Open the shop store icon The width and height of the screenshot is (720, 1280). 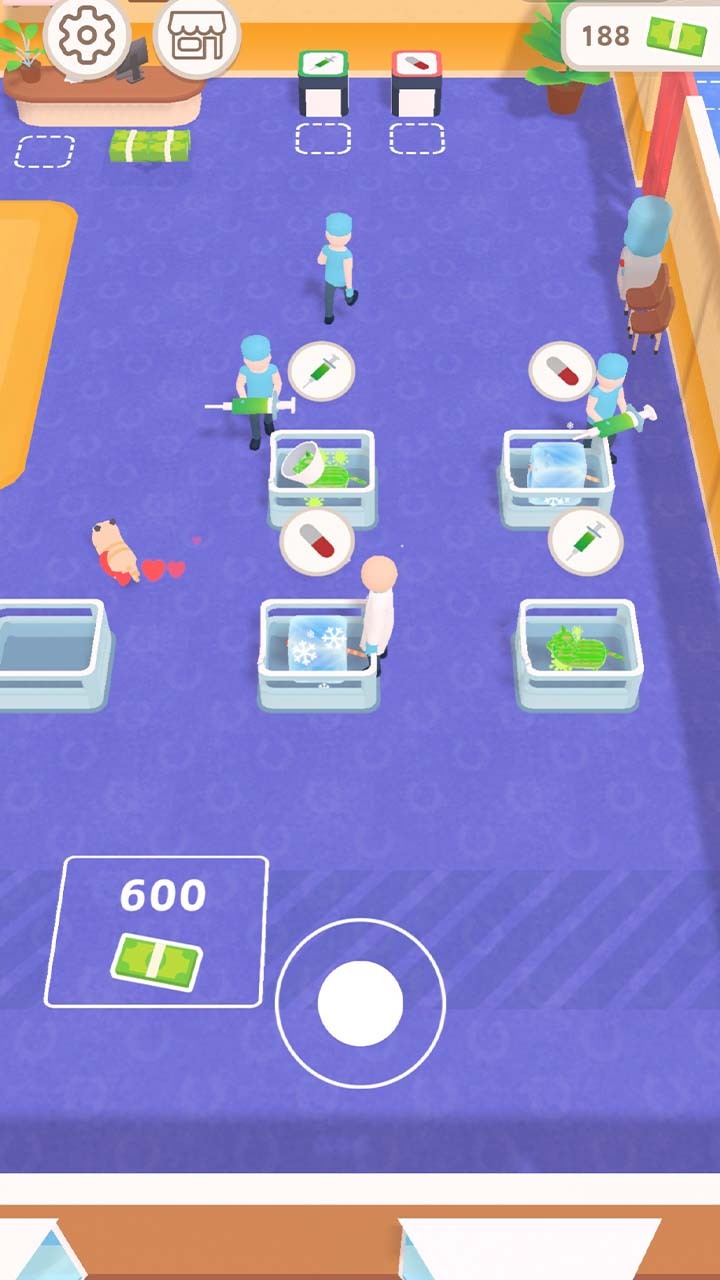pos(197,38)
